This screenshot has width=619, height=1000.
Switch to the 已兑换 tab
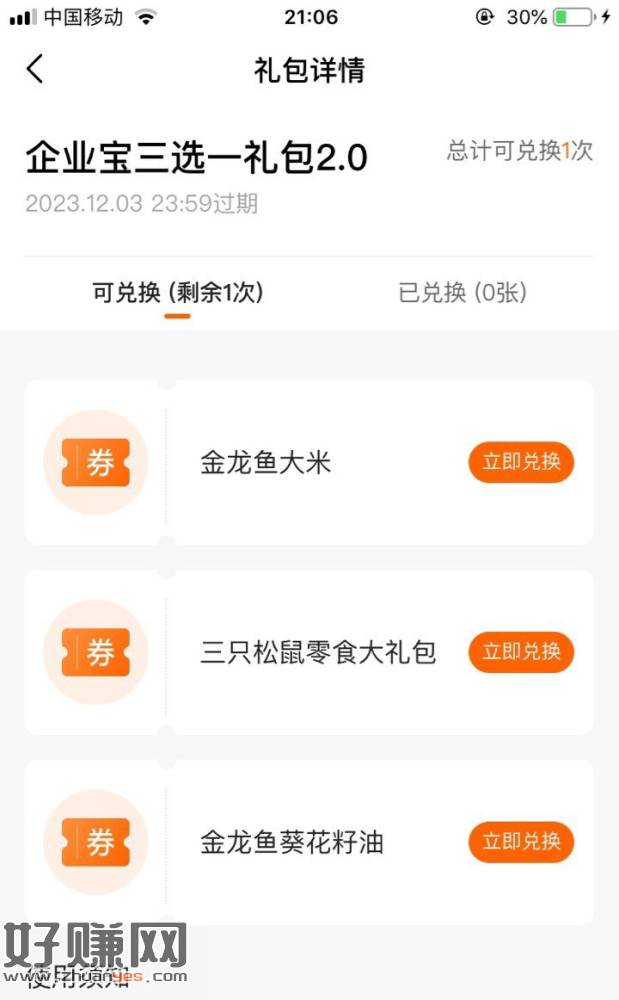[462, 293]
